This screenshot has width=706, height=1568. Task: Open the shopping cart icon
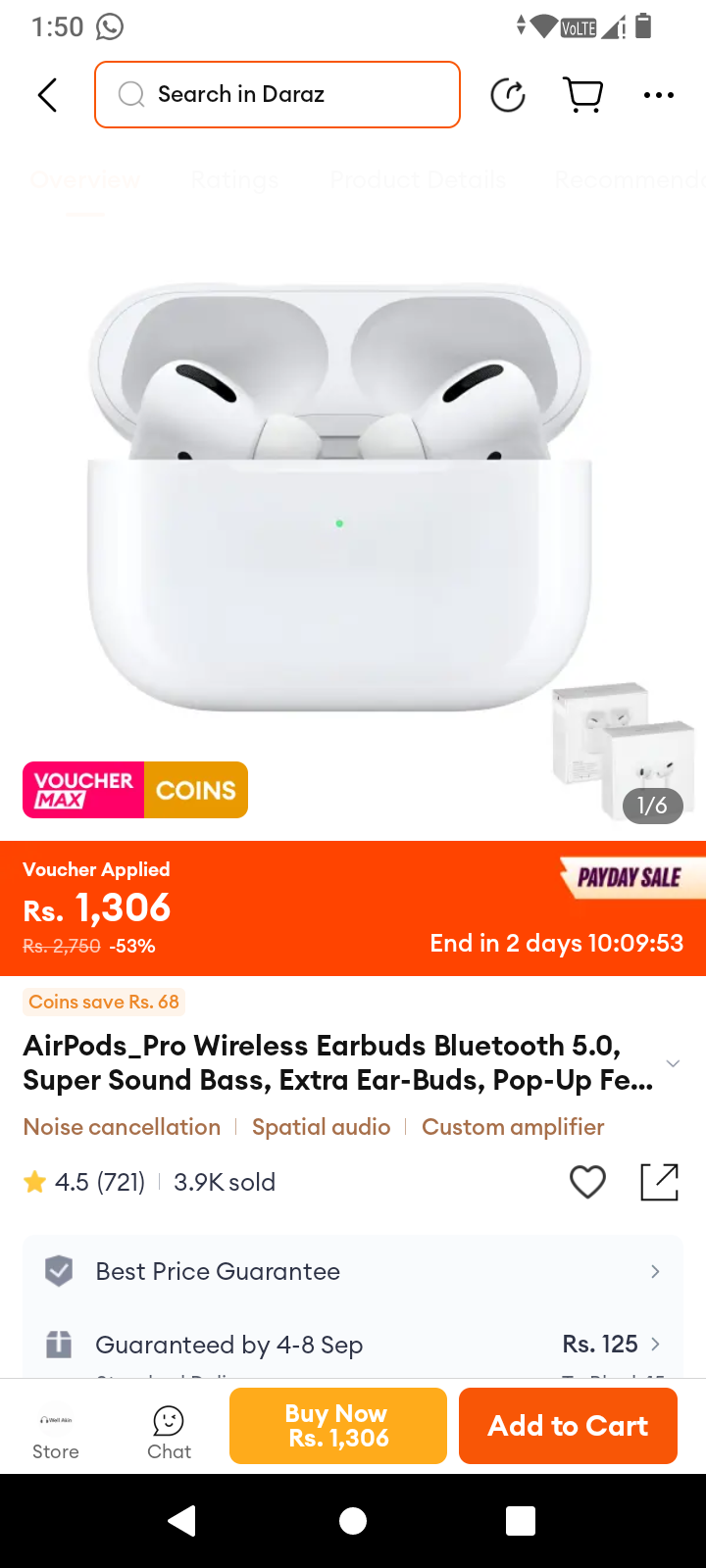583,95
